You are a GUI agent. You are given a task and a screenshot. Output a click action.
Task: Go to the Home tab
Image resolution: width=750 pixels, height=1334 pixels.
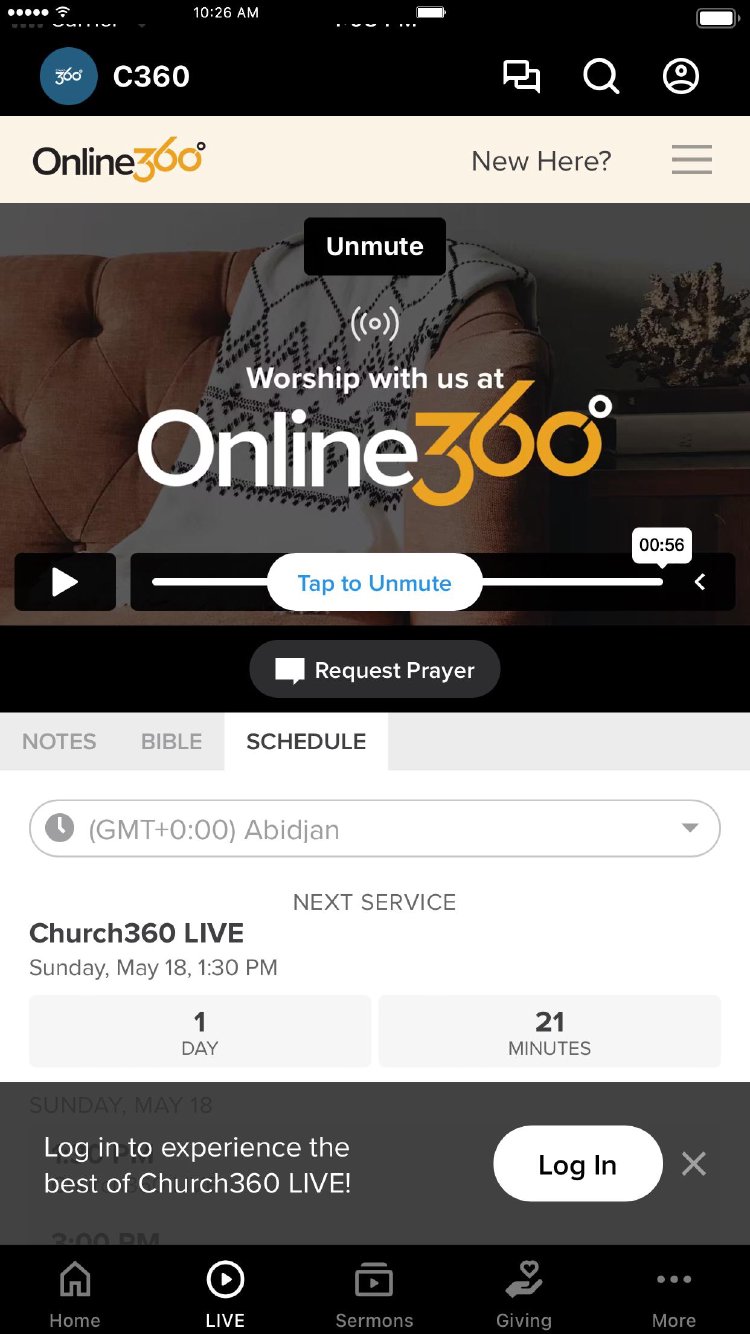point(75,1295)
